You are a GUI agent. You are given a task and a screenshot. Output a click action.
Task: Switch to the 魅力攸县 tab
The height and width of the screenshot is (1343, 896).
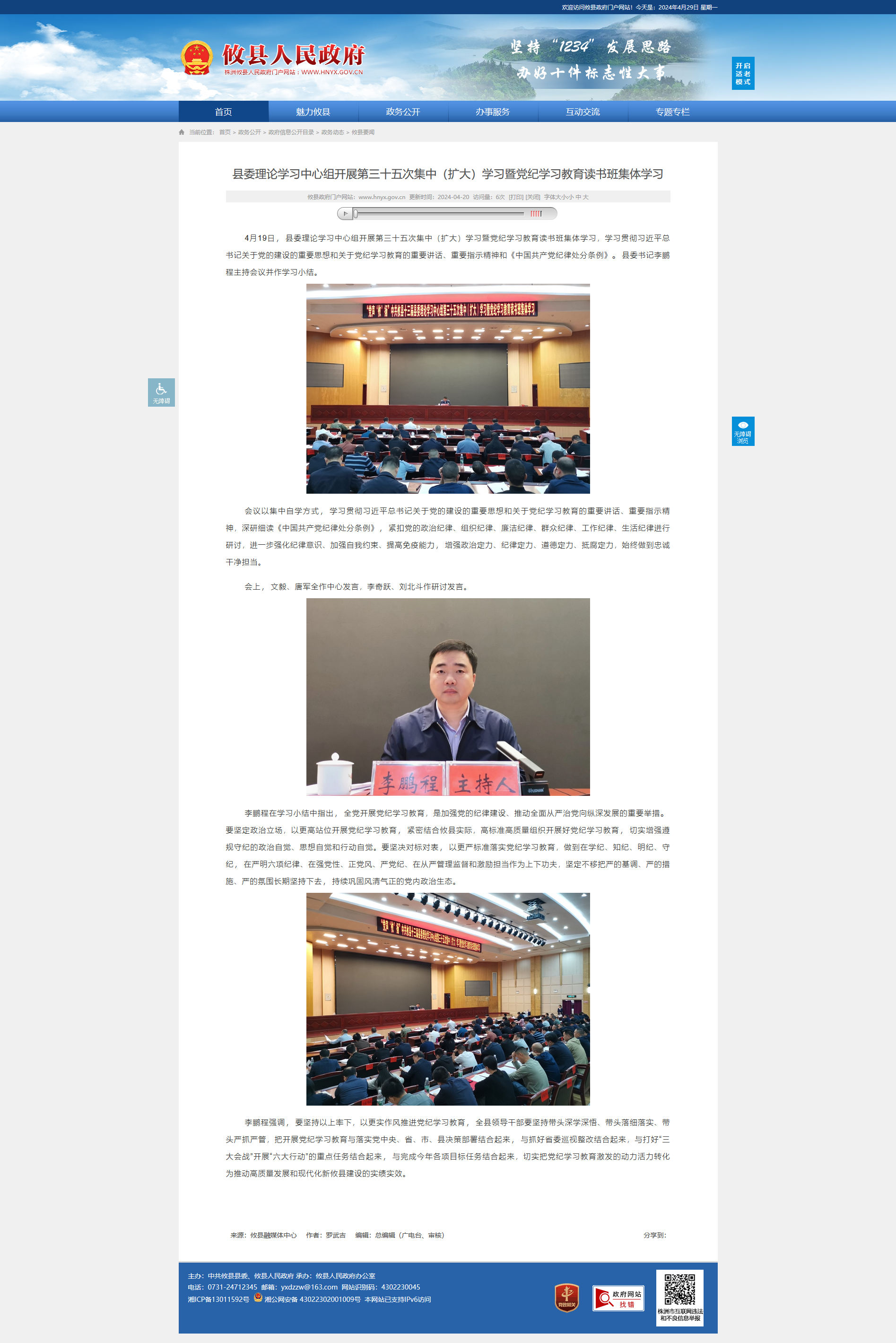pyautogui.click(x=313, y=112)
